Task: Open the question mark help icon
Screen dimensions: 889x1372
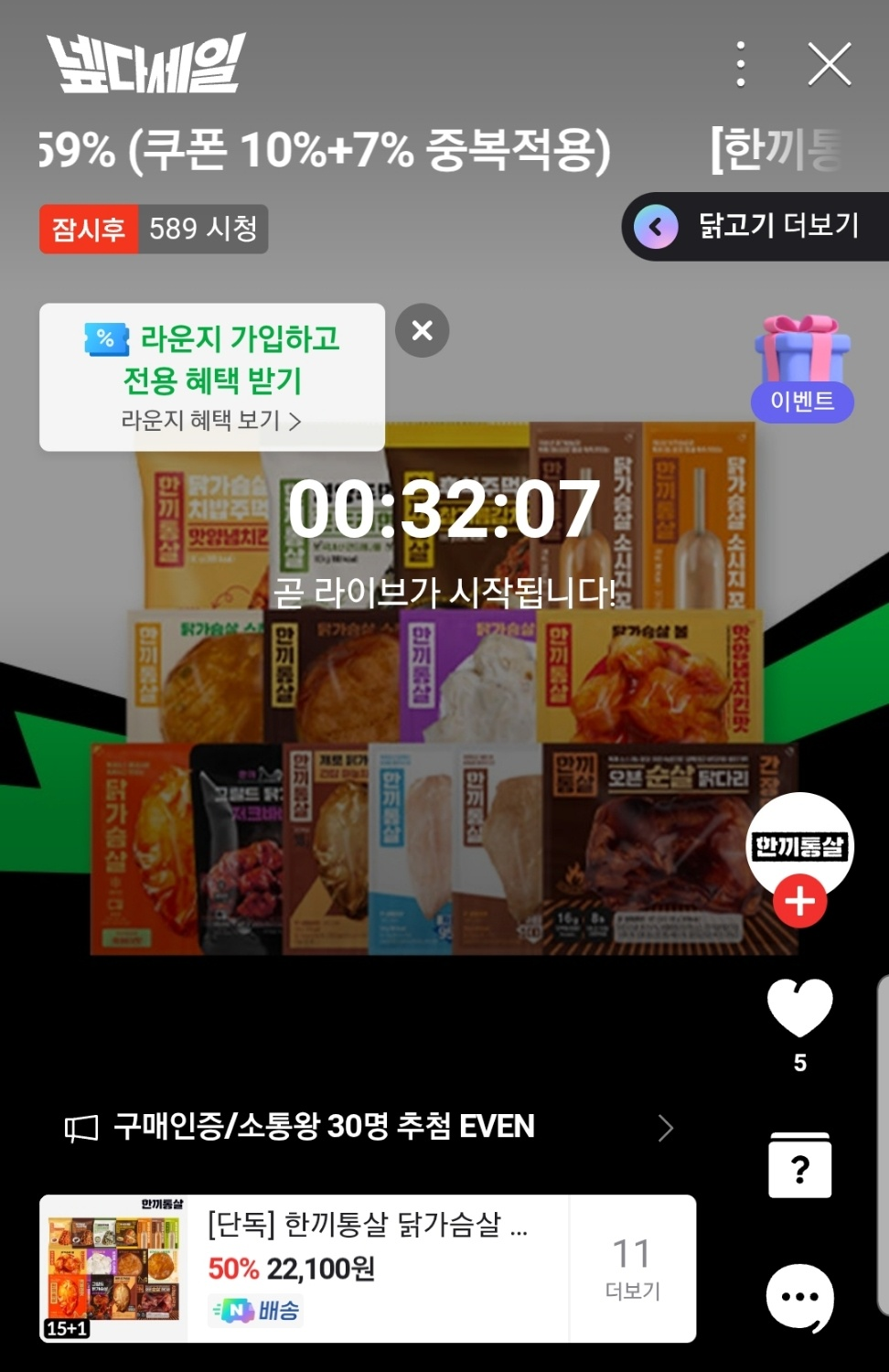Action: [x=800, y=1166]
